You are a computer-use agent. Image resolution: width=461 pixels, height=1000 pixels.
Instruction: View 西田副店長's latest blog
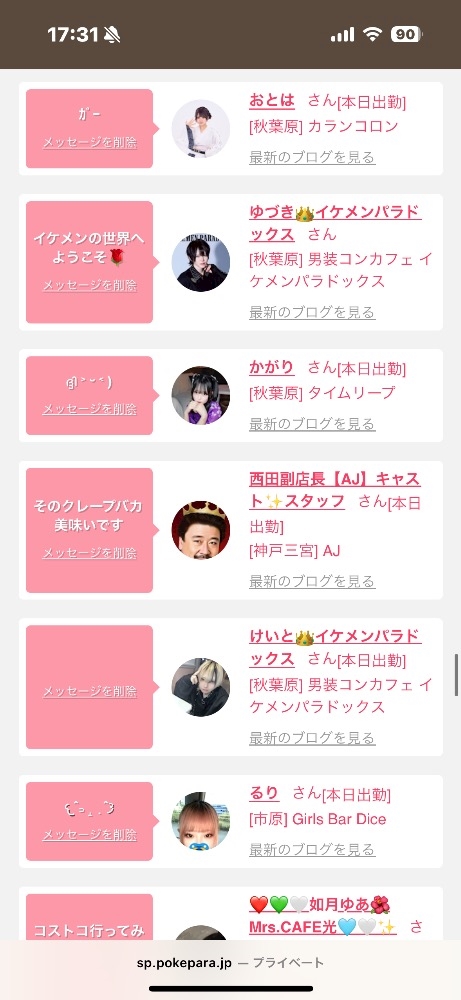pos(312,581)
